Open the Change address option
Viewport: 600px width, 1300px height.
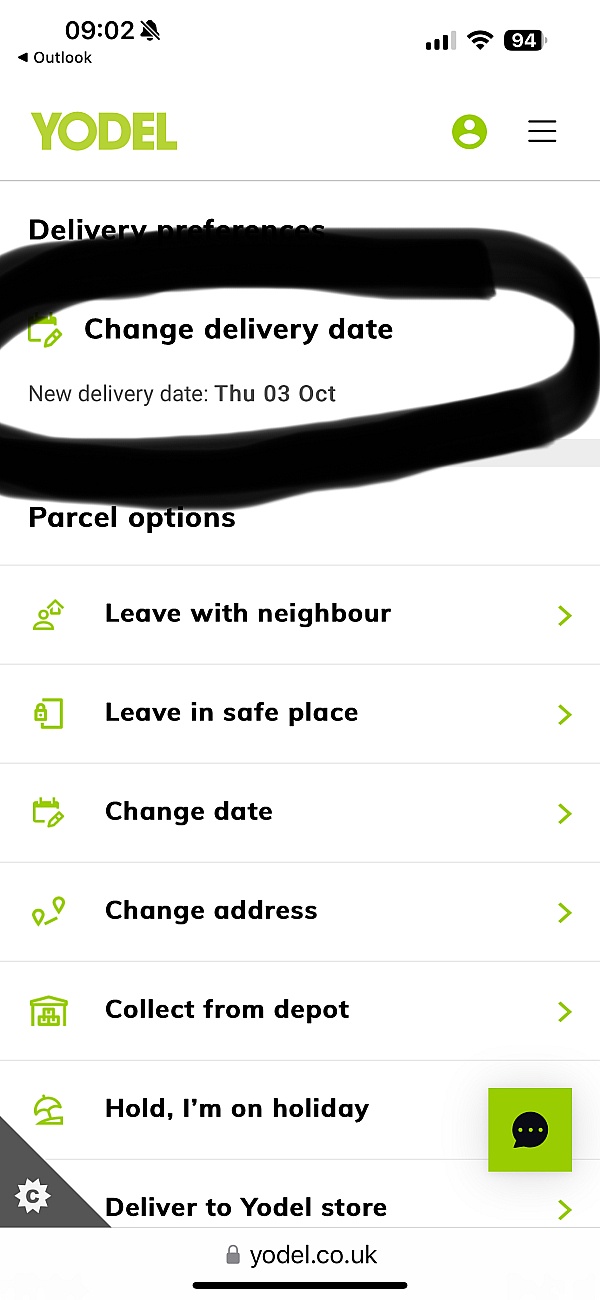[300, 911]
